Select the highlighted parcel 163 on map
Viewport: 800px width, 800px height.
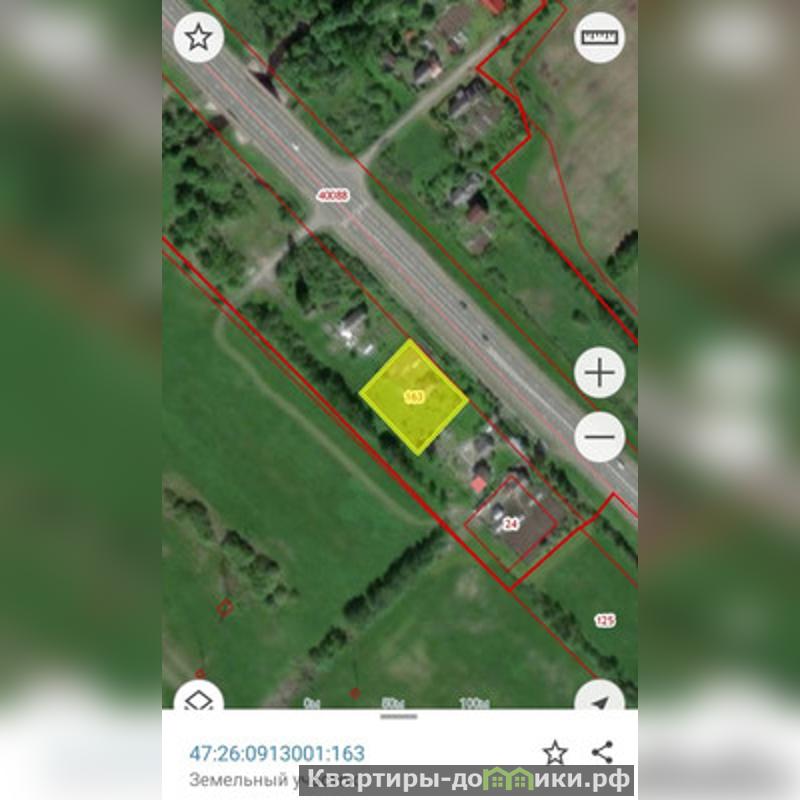coord(413,397)
